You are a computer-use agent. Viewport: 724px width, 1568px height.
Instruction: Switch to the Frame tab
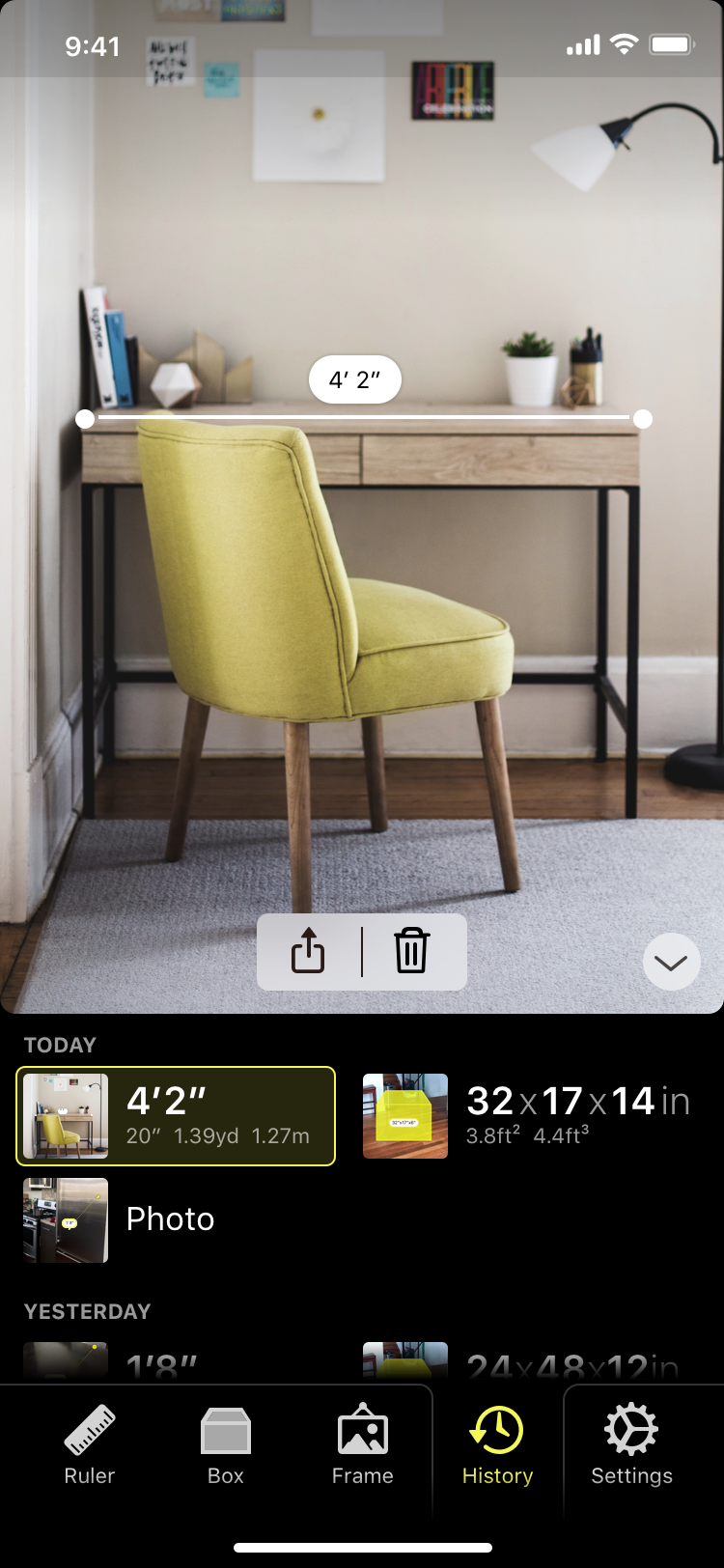(362, 1445)
